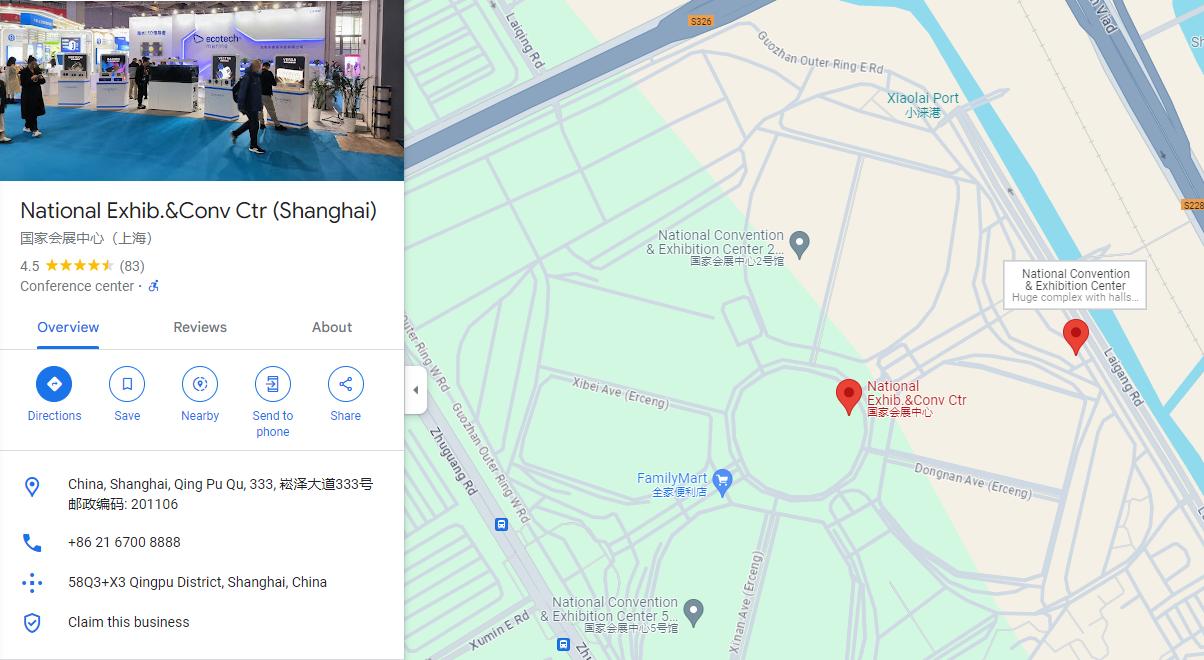Share this location
Screen dimensions: 1204x660
[345, 385]
